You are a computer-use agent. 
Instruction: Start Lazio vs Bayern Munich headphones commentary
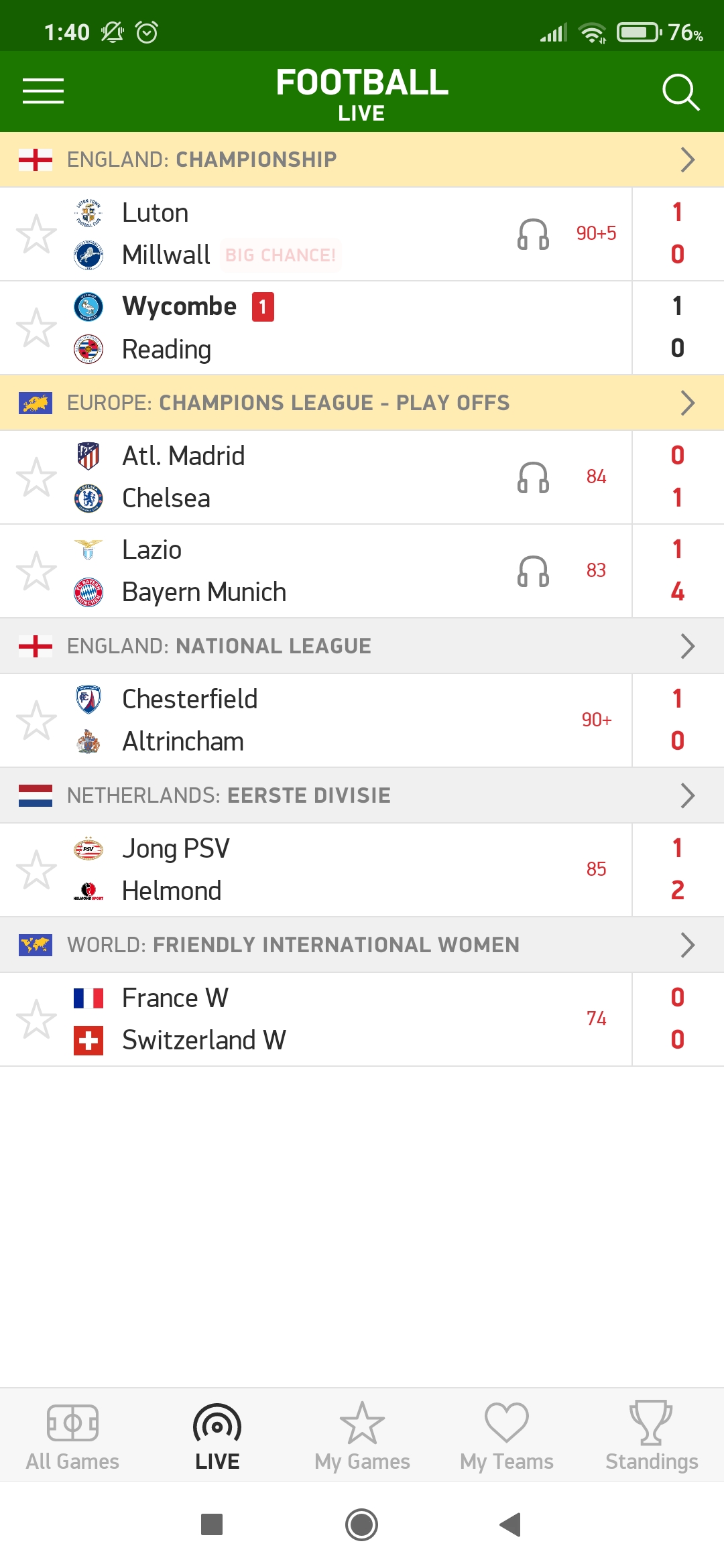[532, 570]
